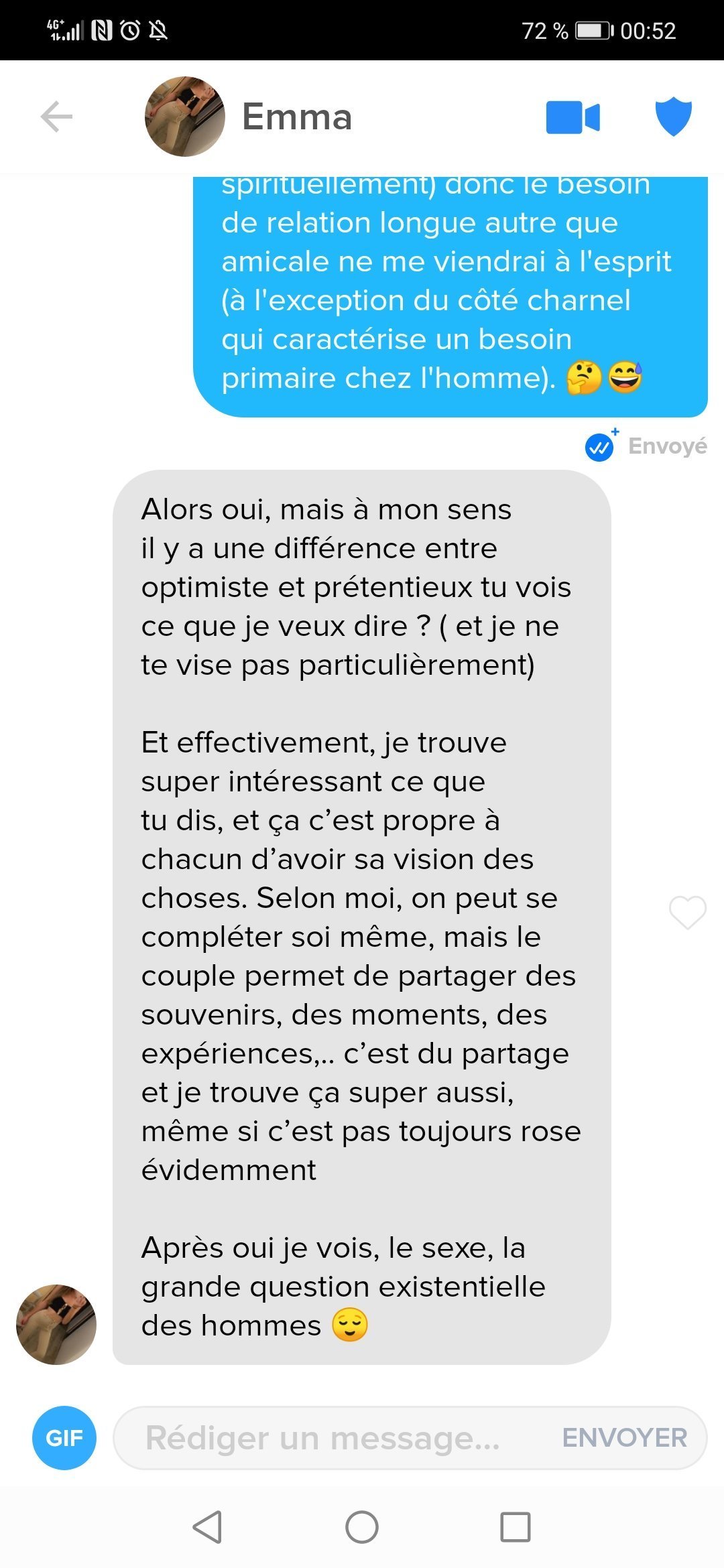Image resolution: width=724 pixels, height=1568 pixels.
Task: Open the GIF picker
Action: point(64,1438)
